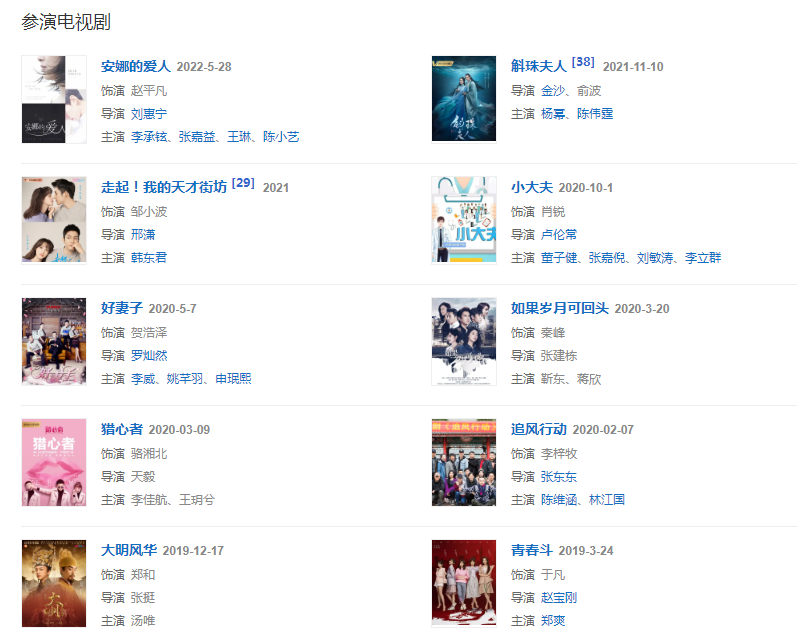Open the 小大夫 drama title link
Screen dimensions: 797x638
[x=531, y=187]
